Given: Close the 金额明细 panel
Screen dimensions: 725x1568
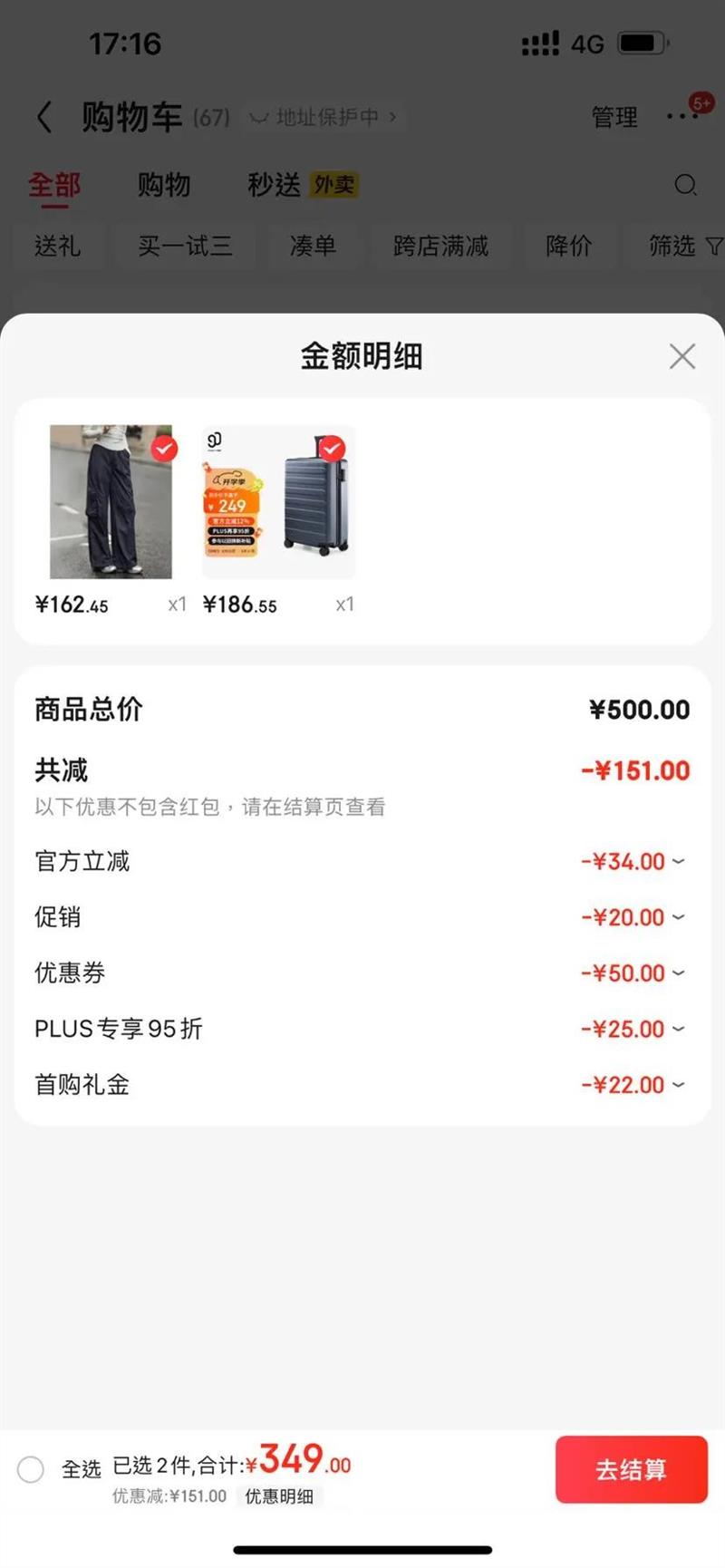Looking at the screenshot, I should [681, 356].
